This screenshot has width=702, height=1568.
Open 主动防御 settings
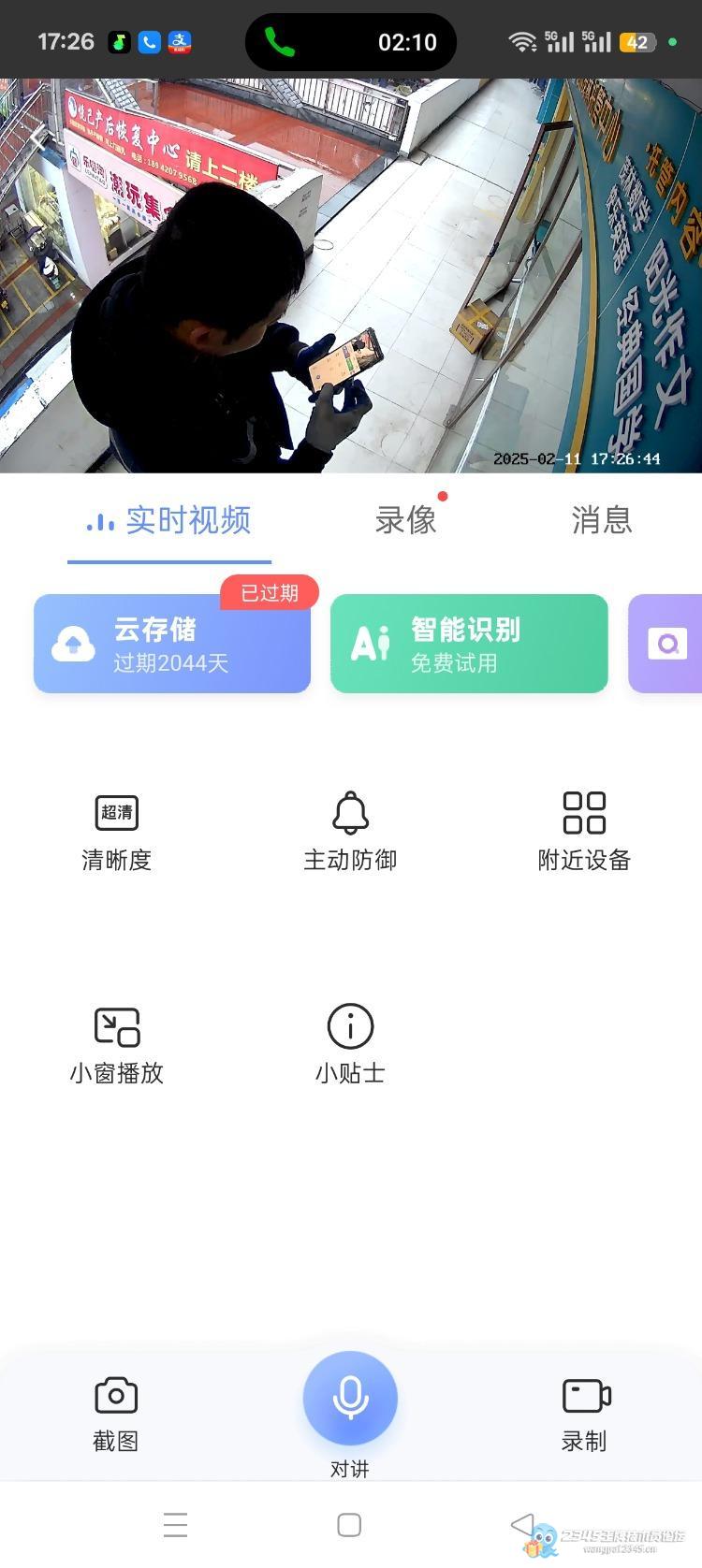[350, 832]
